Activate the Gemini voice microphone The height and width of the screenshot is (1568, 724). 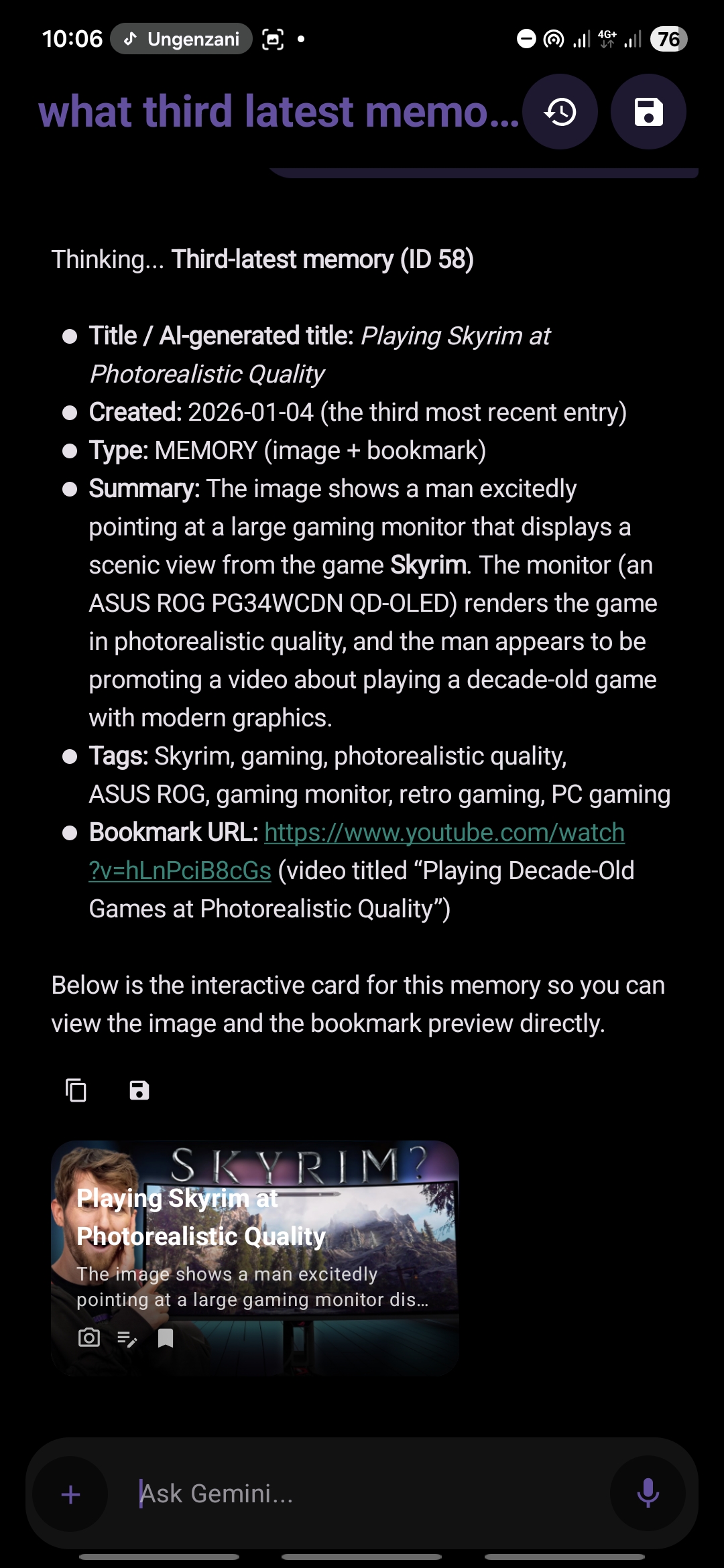tap(649, 1494)
